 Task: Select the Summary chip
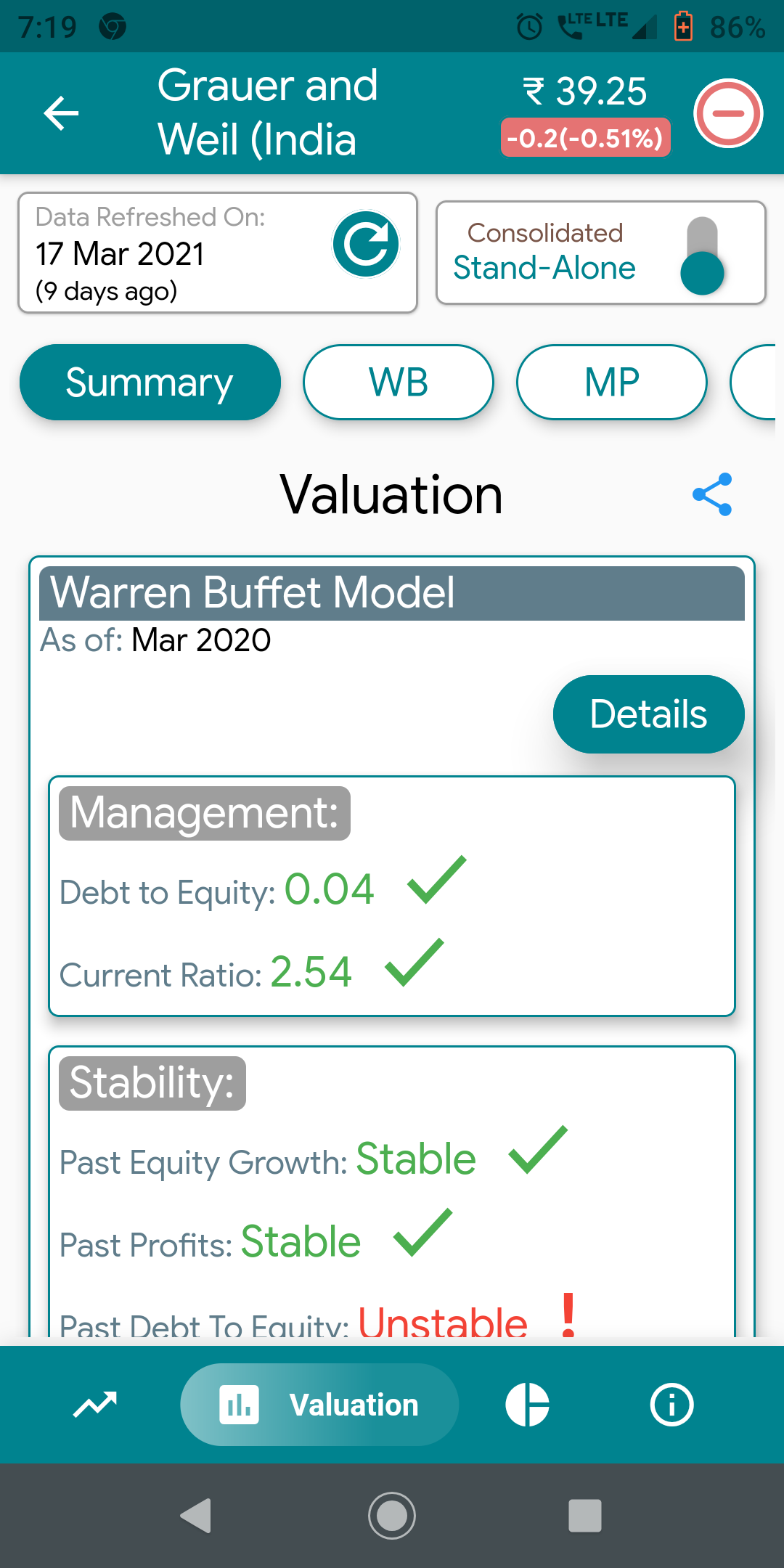click(150, 383)
